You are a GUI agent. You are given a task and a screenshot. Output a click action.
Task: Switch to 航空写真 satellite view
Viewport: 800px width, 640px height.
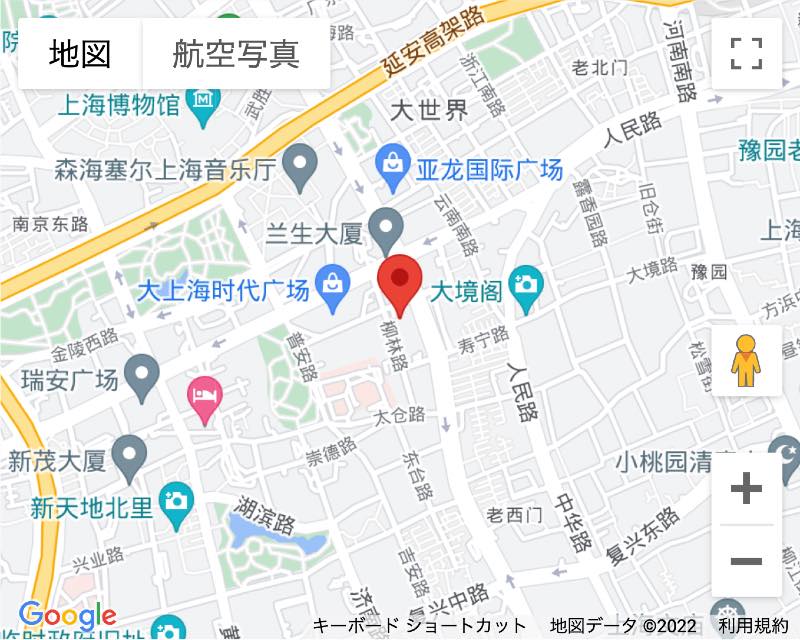236,54
